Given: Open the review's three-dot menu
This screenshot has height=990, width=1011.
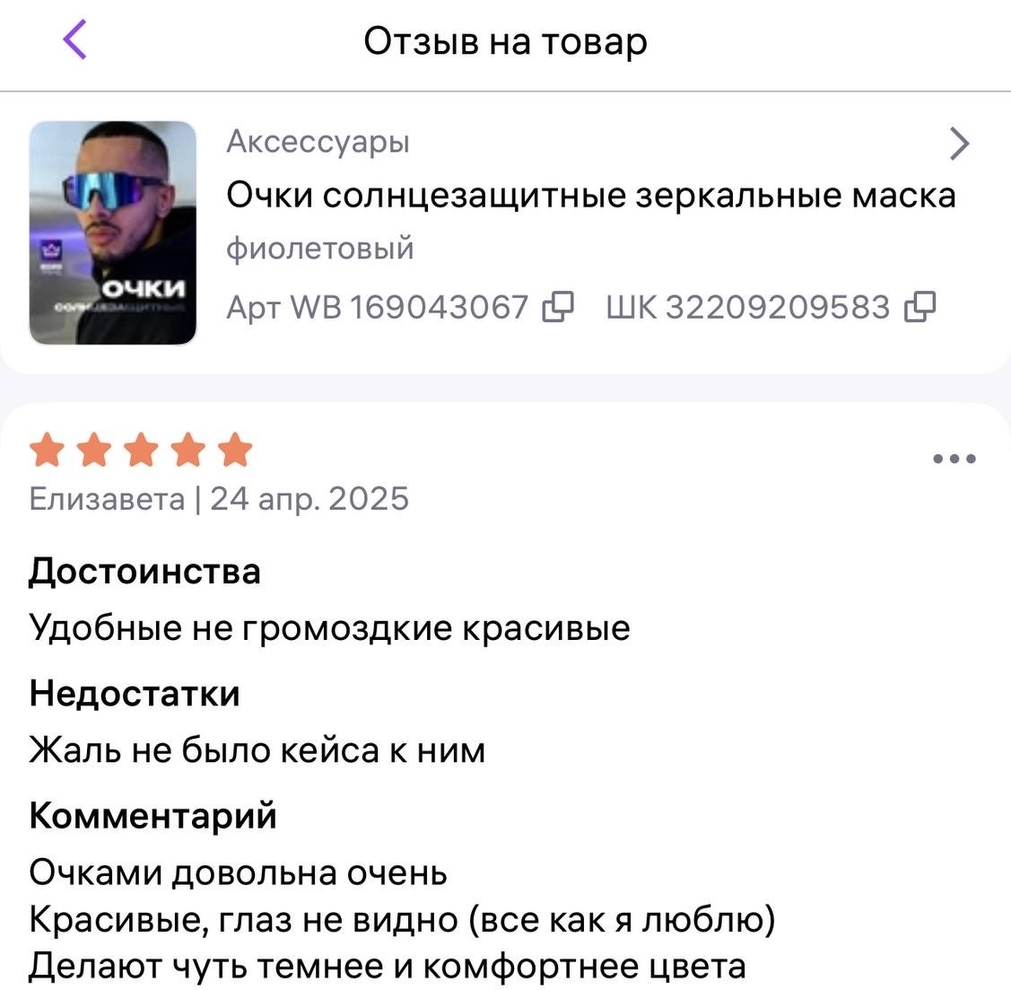Looking at the screenshot, I should [952, 459].
